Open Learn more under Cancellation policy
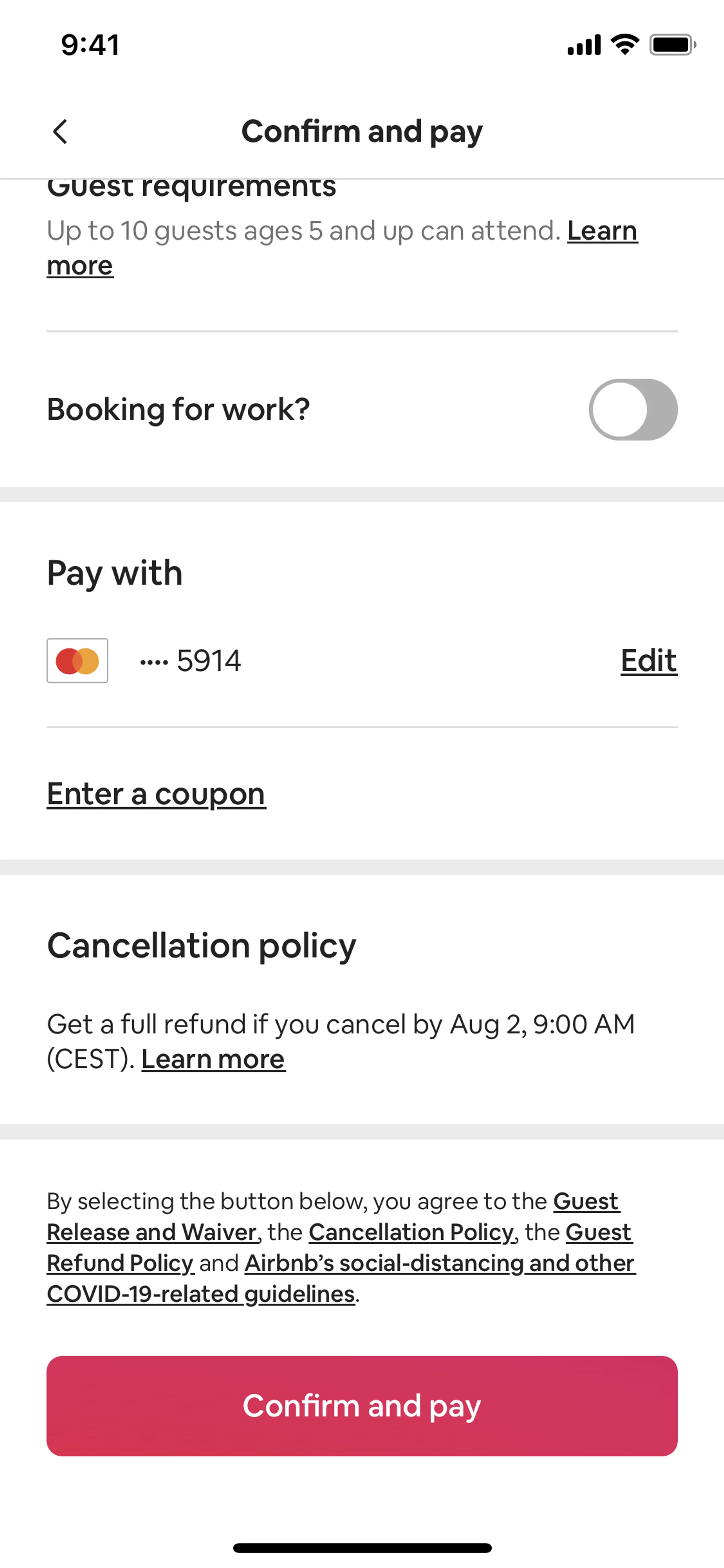The width and height of the screenshot is (724, 1568). [x=213, y=1060]
